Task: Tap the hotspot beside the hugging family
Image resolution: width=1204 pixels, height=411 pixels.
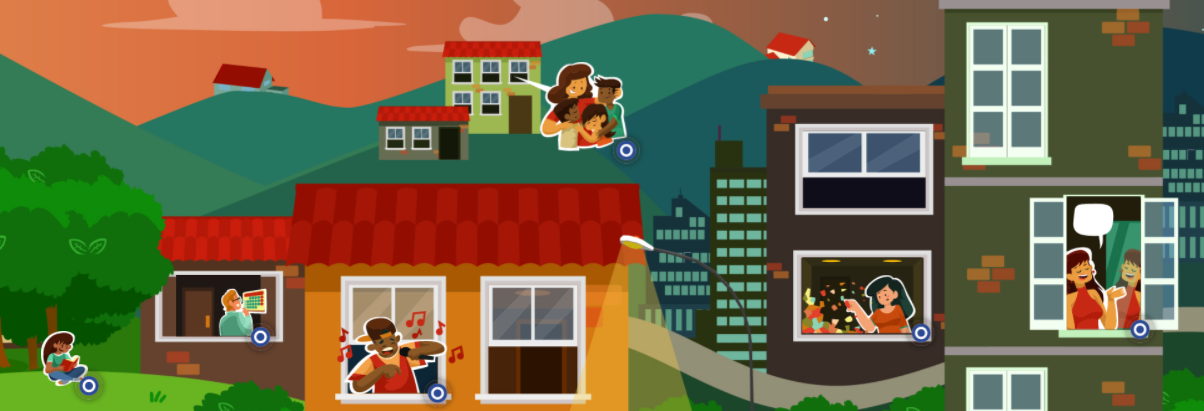Action: [x=627, y=151]
